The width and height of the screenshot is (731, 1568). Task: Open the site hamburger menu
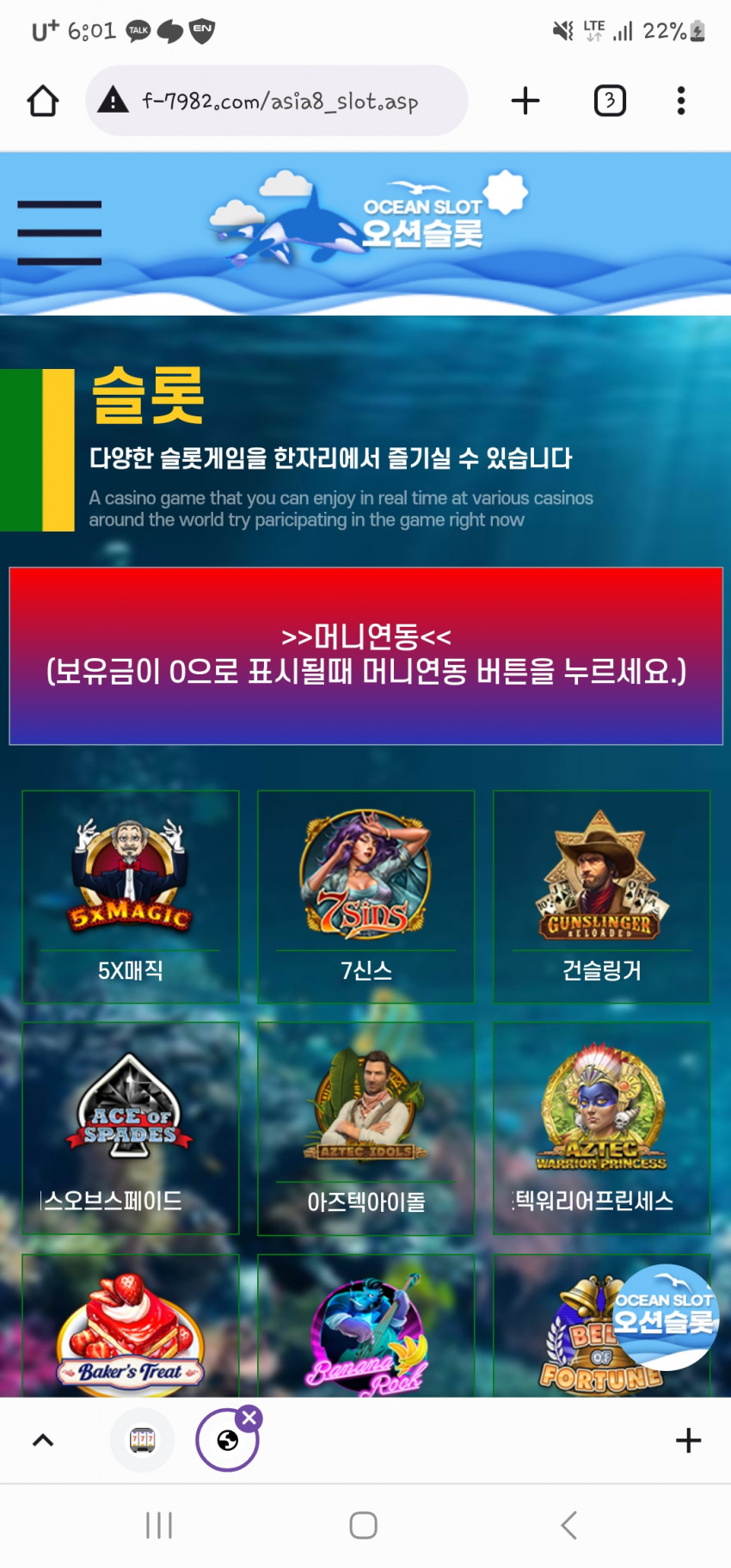click(x=59, y=232)
